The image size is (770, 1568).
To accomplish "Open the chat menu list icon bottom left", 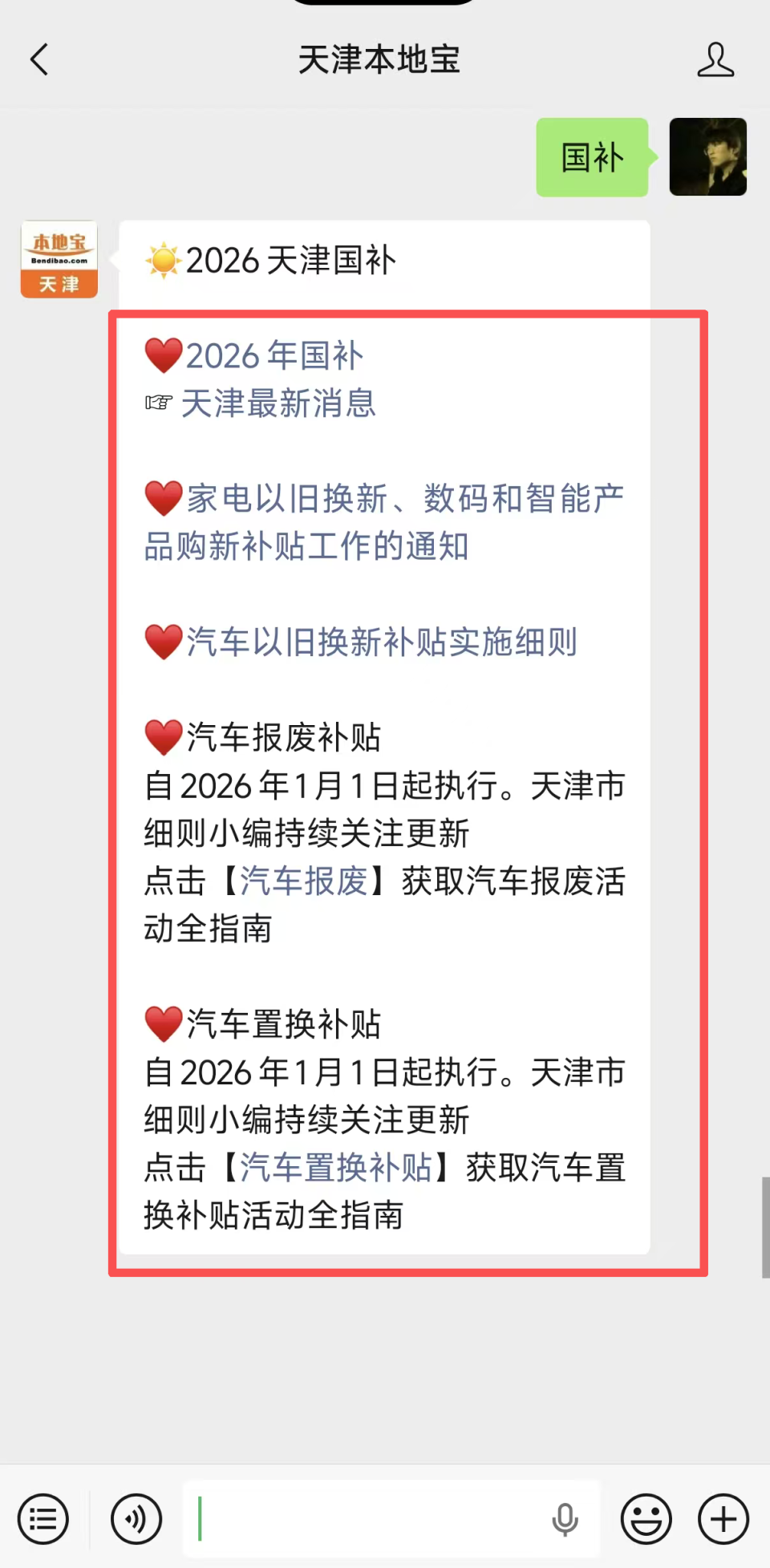I will 43,1518.
